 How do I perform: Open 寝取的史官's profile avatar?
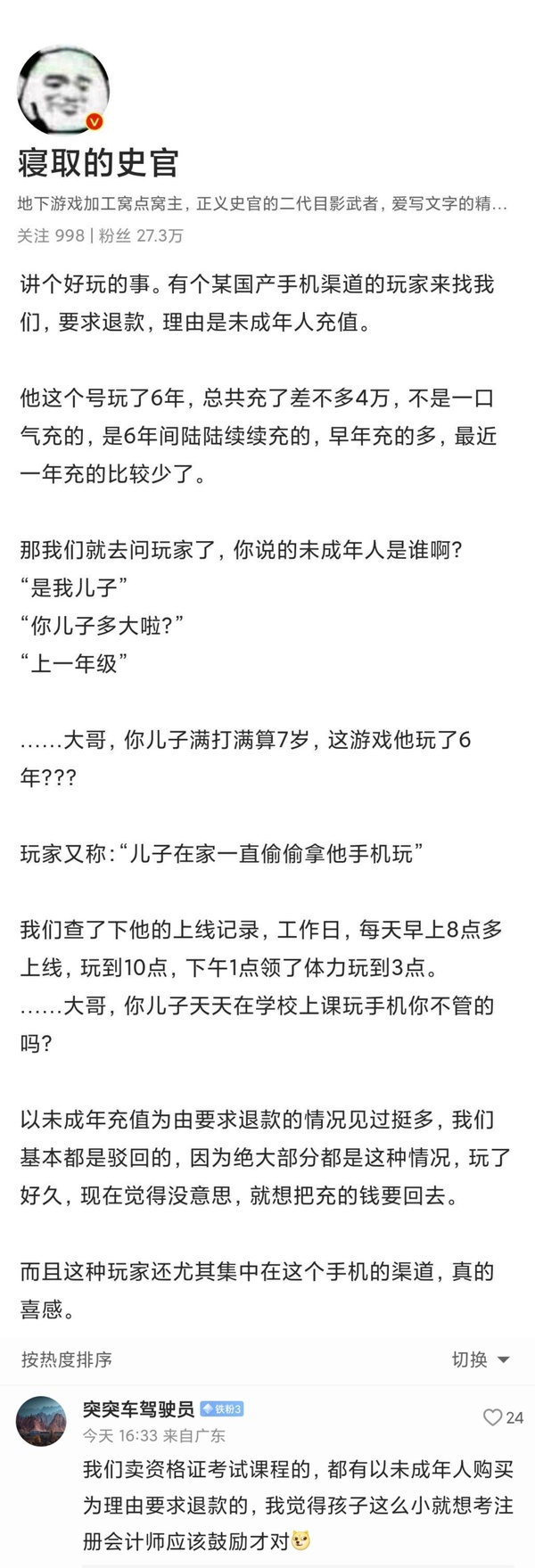[62, 90]
